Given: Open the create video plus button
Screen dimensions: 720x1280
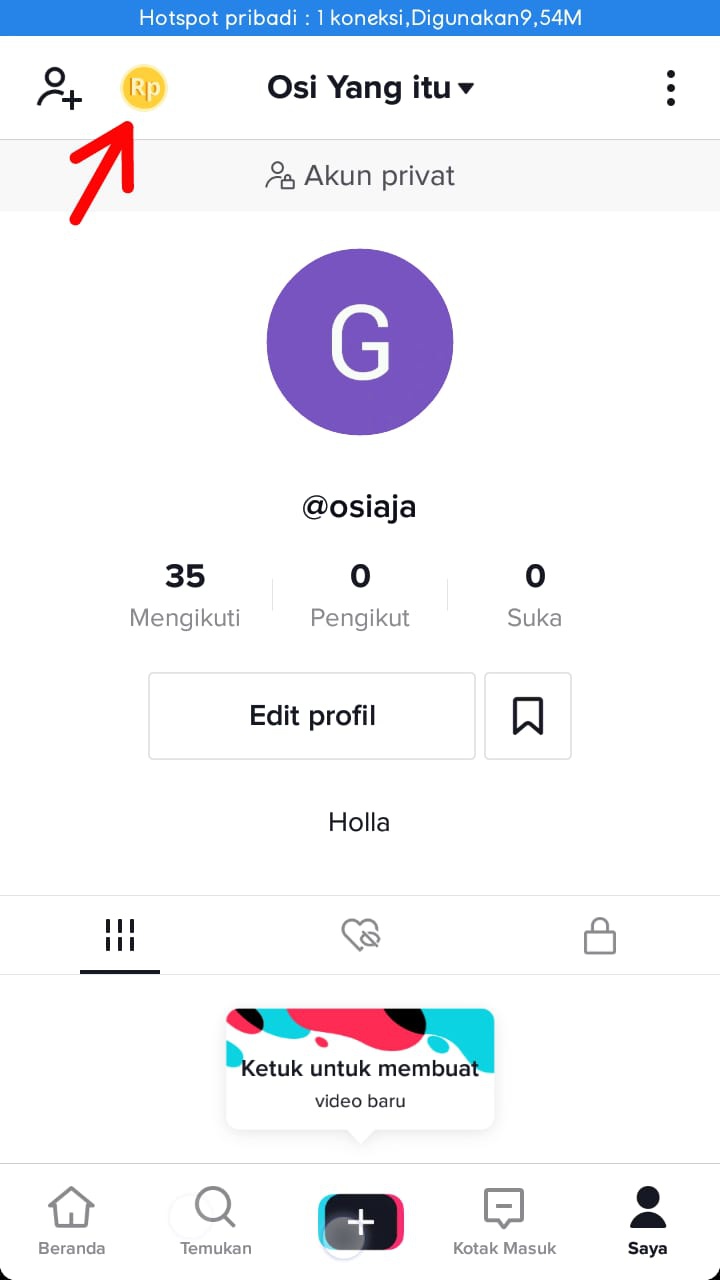Looking at the screenshot, I should [x=360, y=1218].
